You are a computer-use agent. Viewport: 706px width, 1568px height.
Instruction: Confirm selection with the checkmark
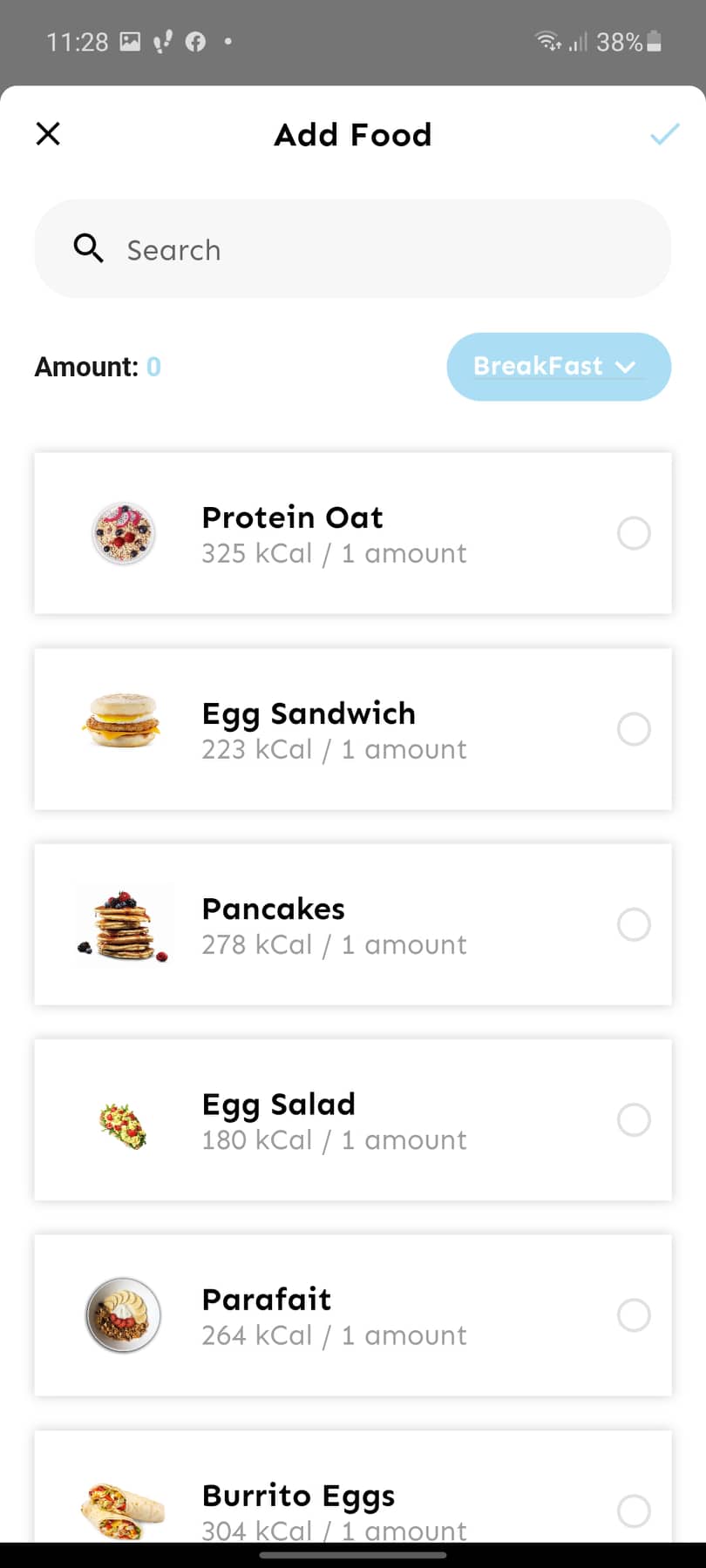(664, 133)
